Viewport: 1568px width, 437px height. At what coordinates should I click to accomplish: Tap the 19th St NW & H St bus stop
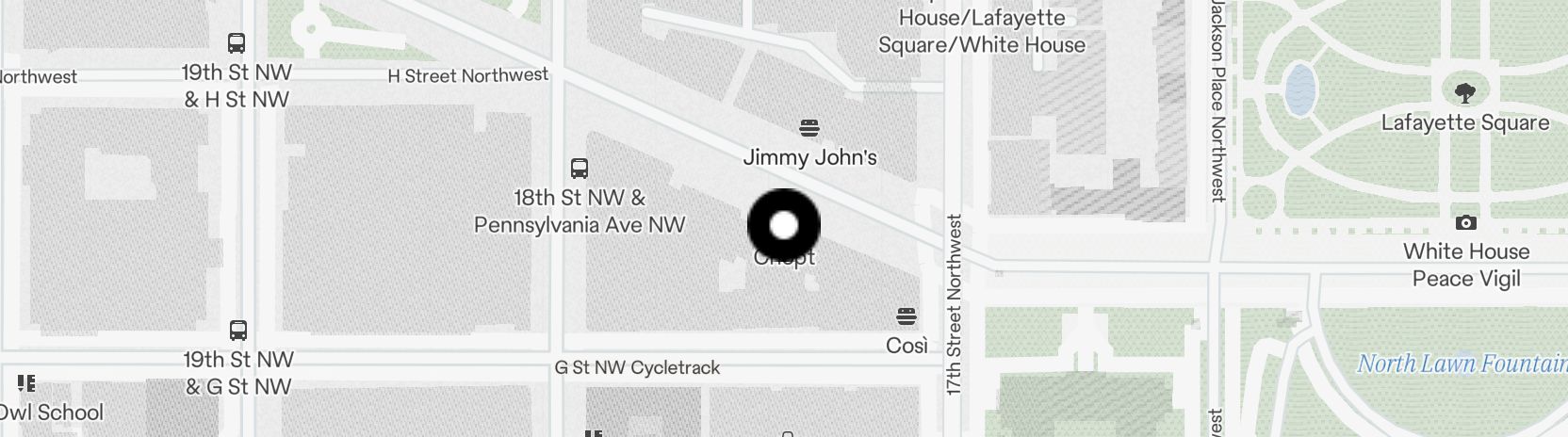[x=237, y=43]
